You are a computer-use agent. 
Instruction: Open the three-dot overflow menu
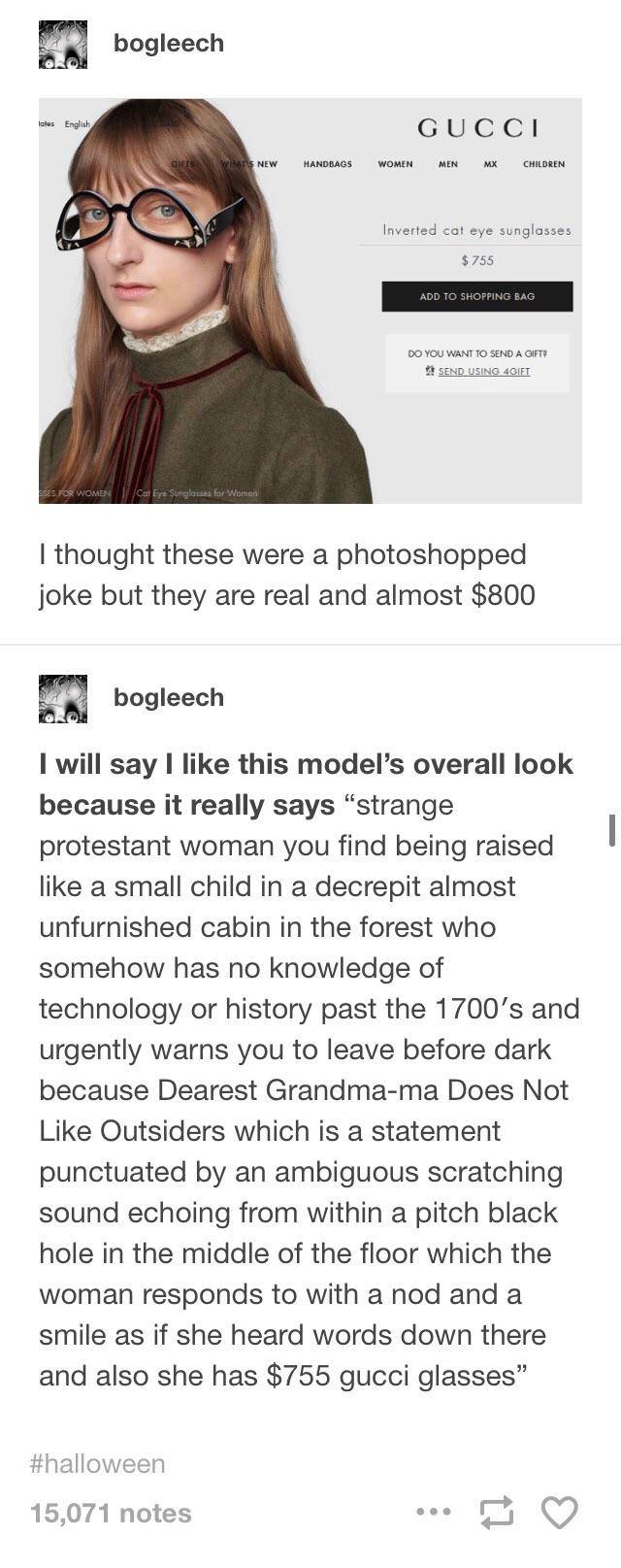(433, 1513)
